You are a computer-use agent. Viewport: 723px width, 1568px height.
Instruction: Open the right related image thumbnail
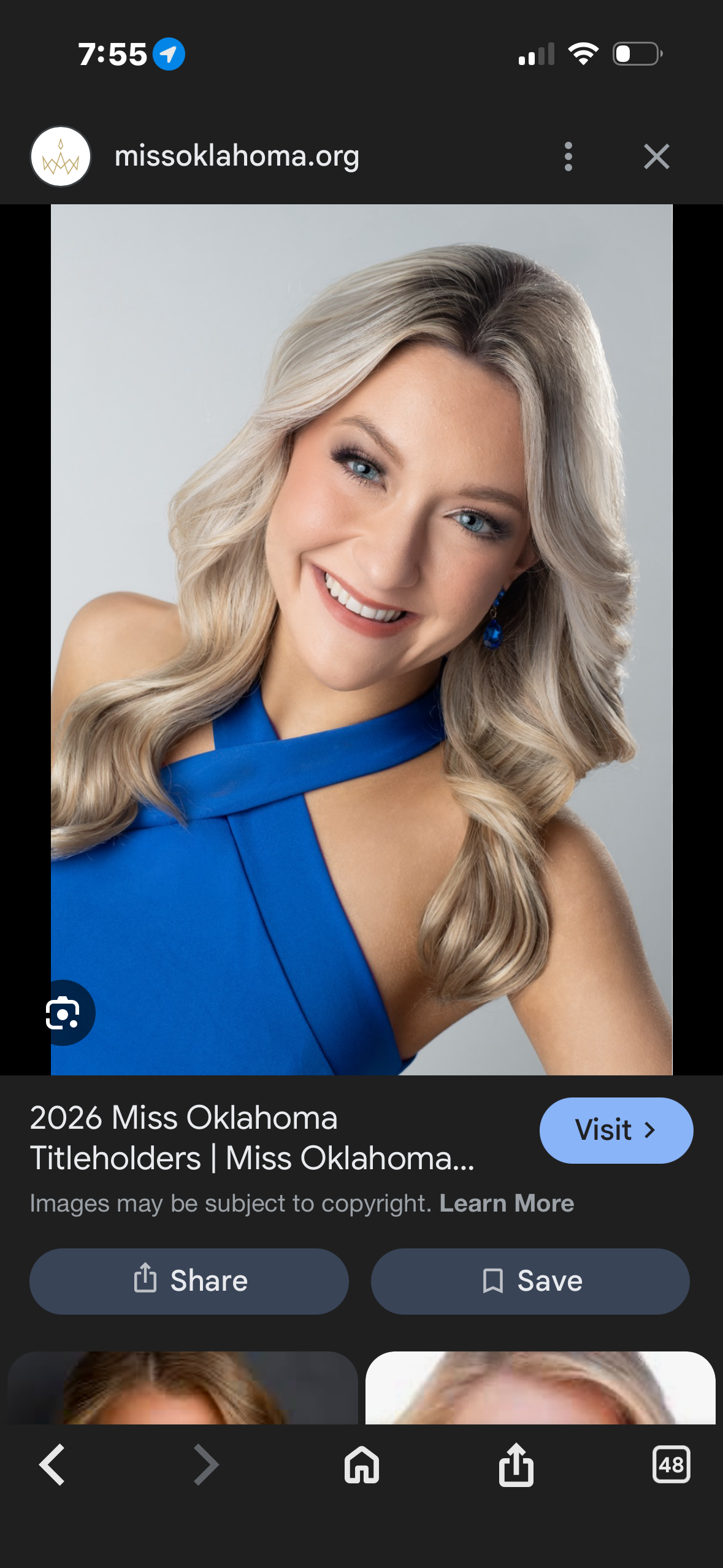(x=540, y=1388)
